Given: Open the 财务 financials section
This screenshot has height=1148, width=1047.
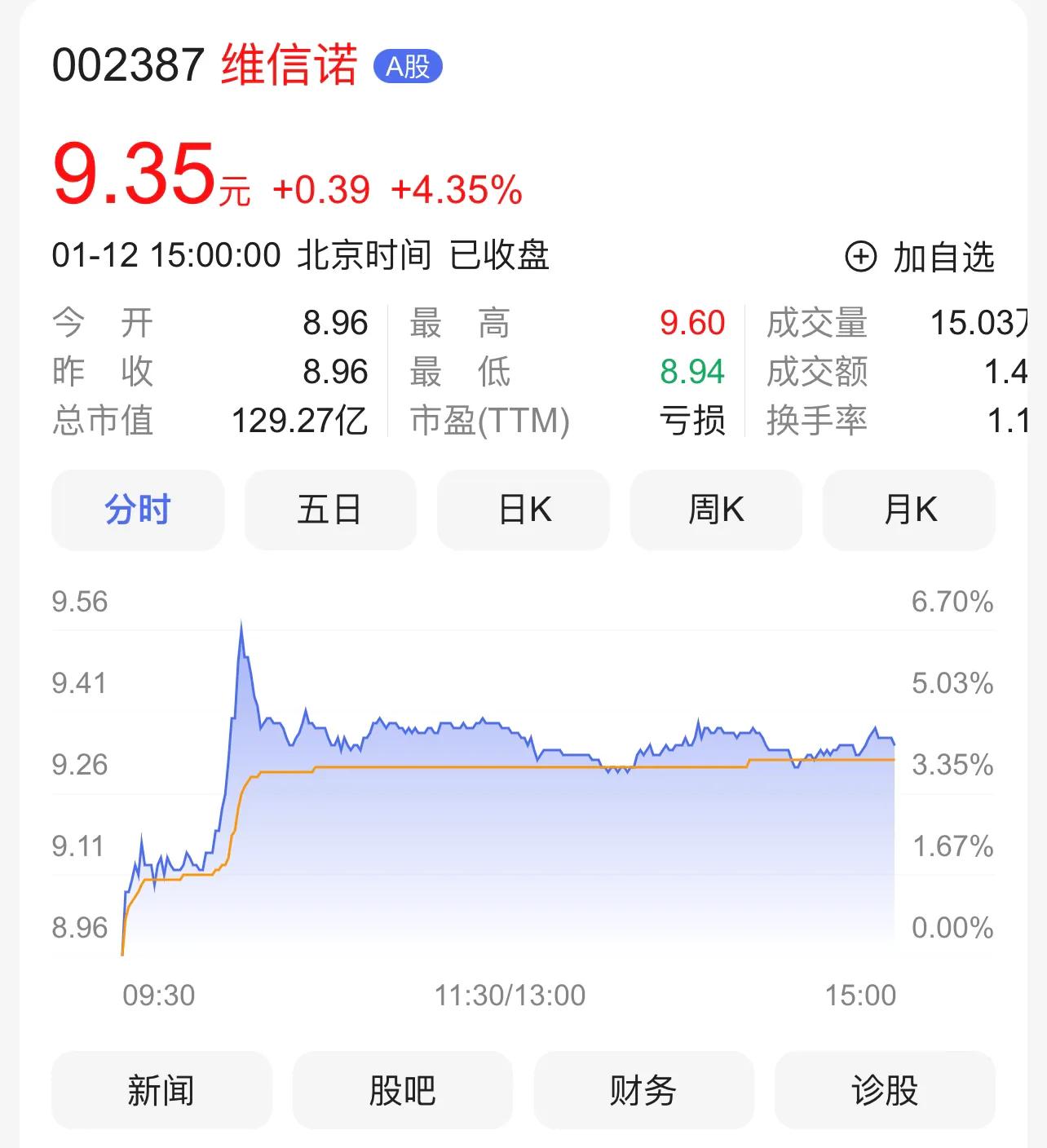Looking at the screenshot, I should (643, 1090).
